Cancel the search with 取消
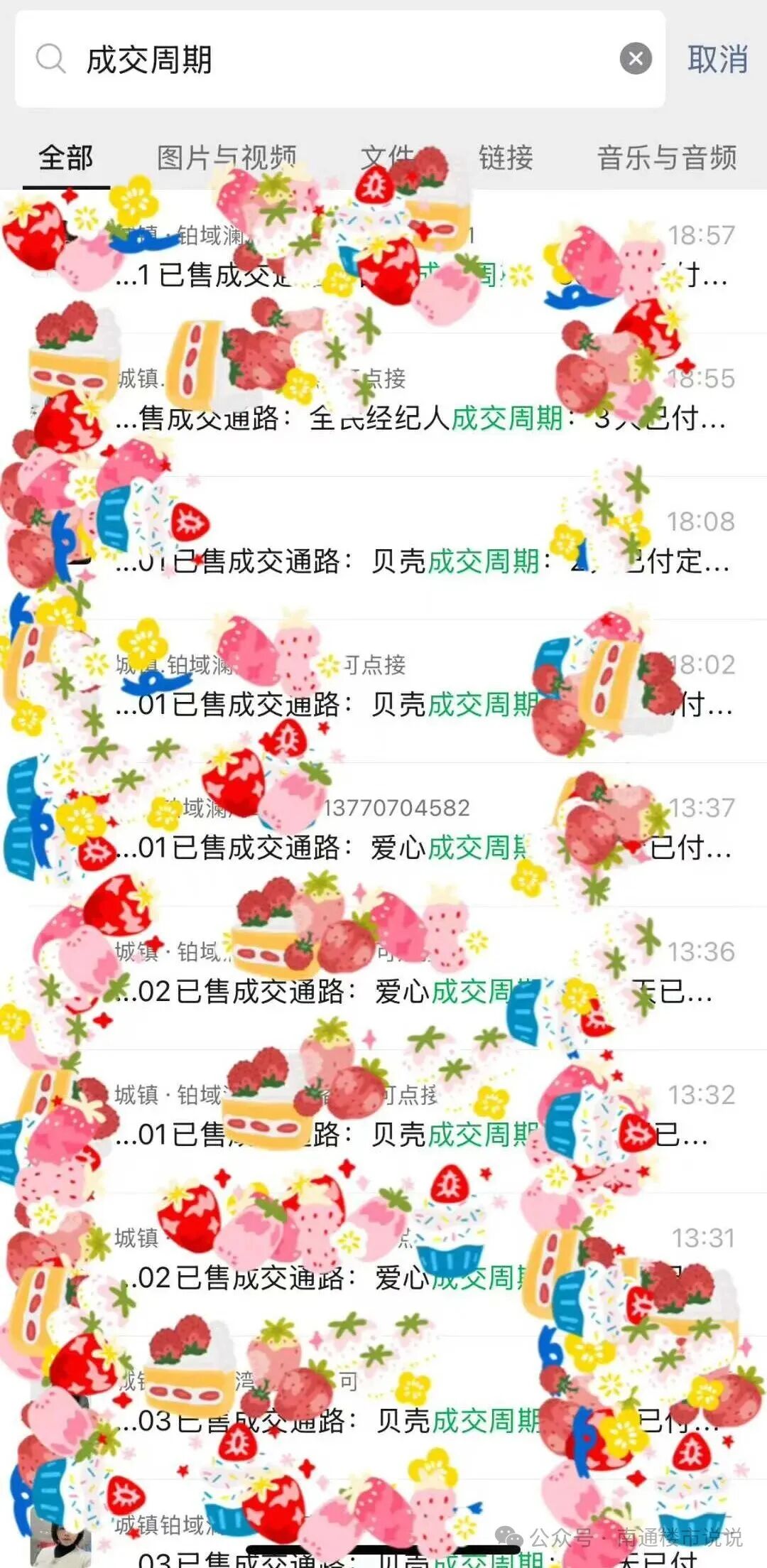767x1568 pixels. [x=717, y=59]
